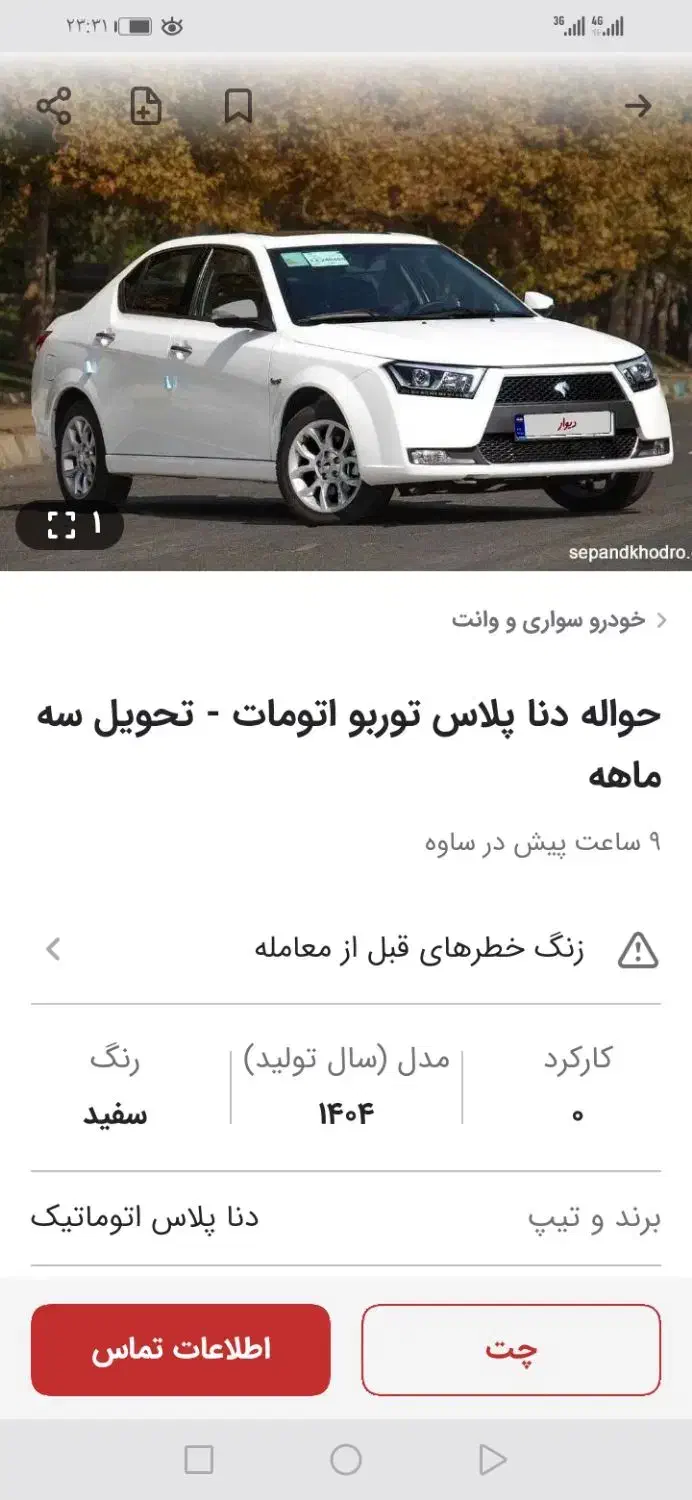Open خودرو سواری و وانت category breadcrumb
This screenshot has height=1500, width=692.
click(x=548, y=620)
